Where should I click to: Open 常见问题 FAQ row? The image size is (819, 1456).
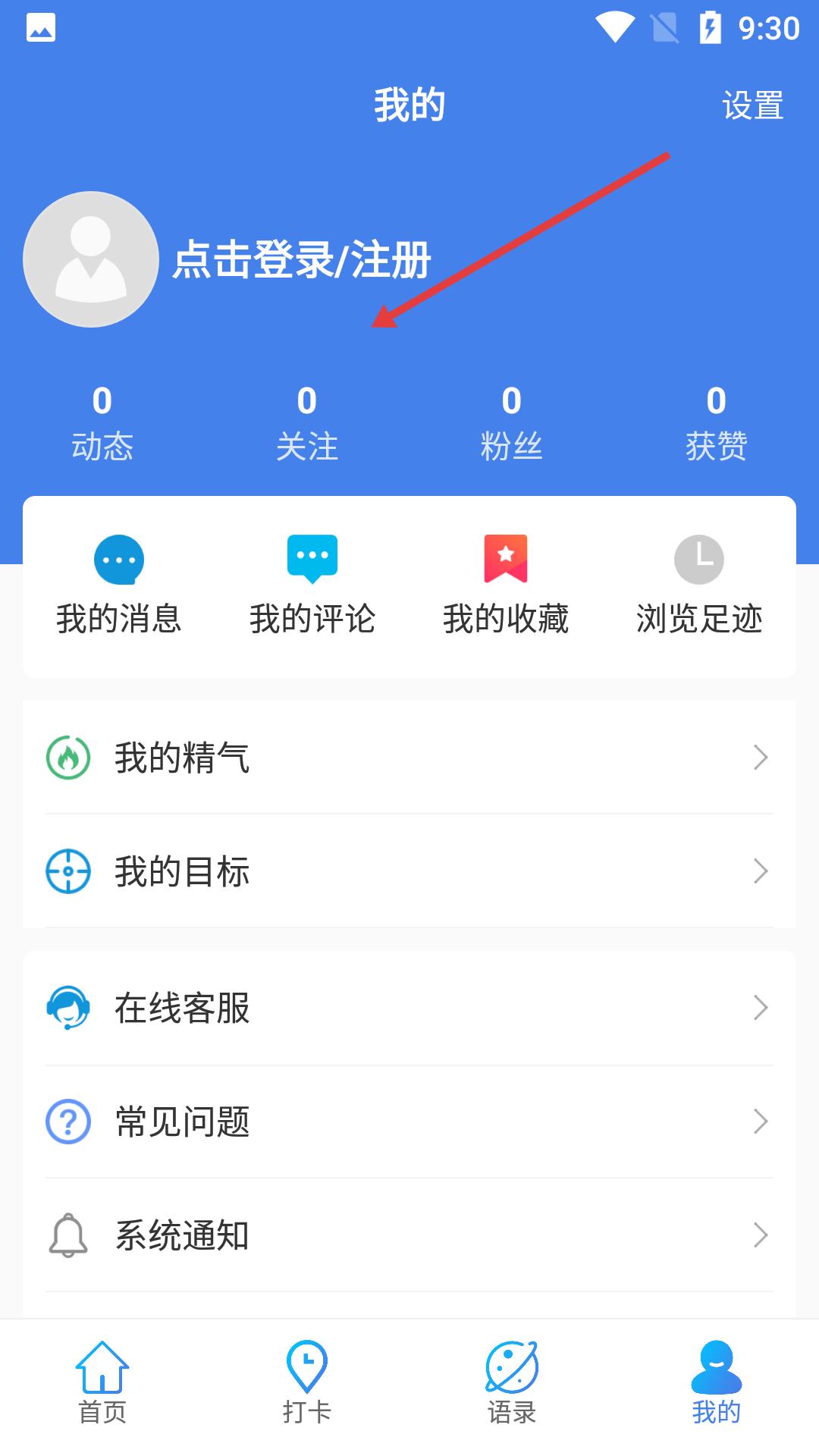click(409, 1122)
